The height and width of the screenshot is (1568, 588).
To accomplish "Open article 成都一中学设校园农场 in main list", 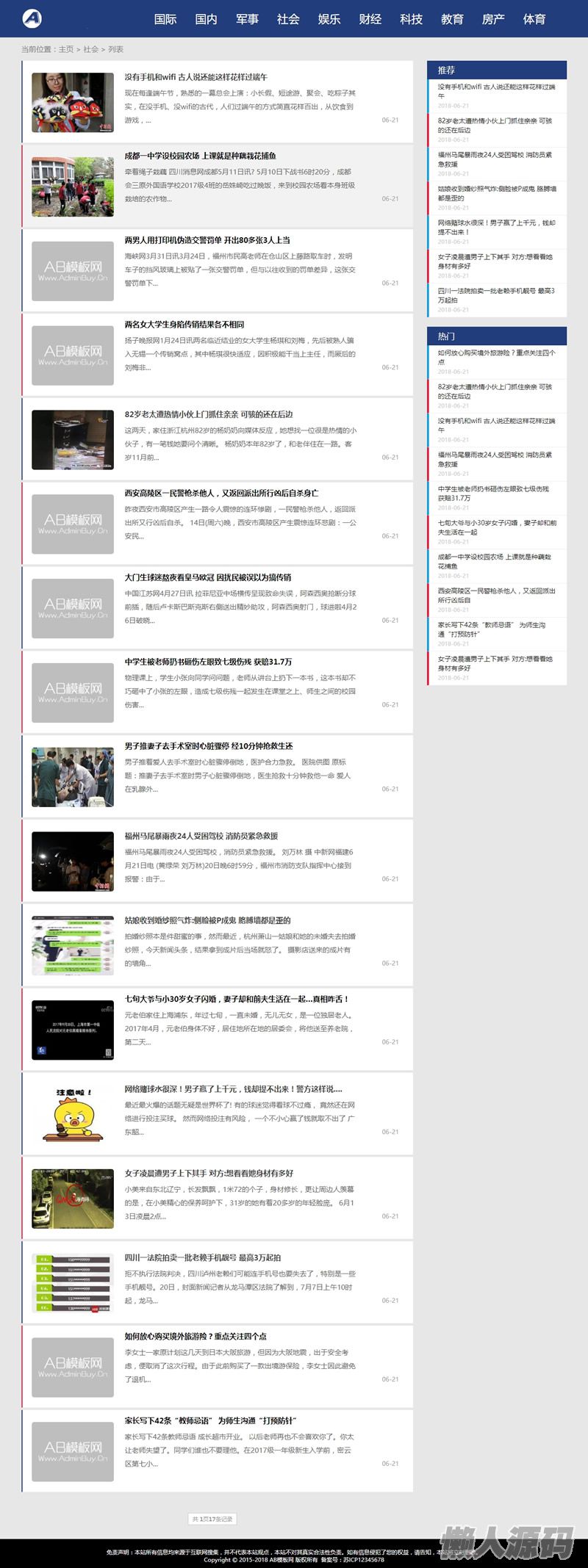I will pyautogui.click(x=200, y=156).
